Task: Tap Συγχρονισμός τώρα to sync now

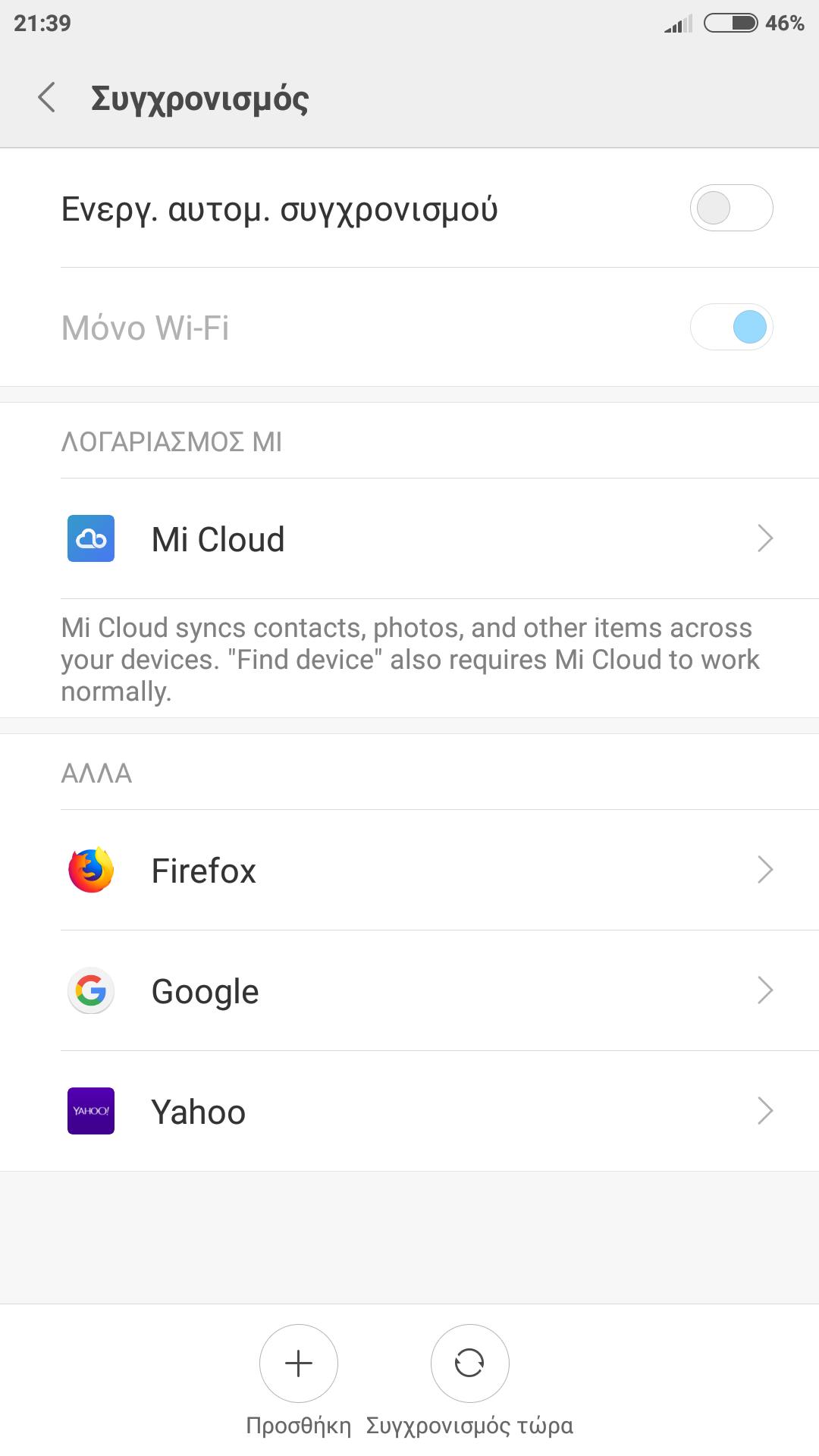Action: pos(469,1363)
